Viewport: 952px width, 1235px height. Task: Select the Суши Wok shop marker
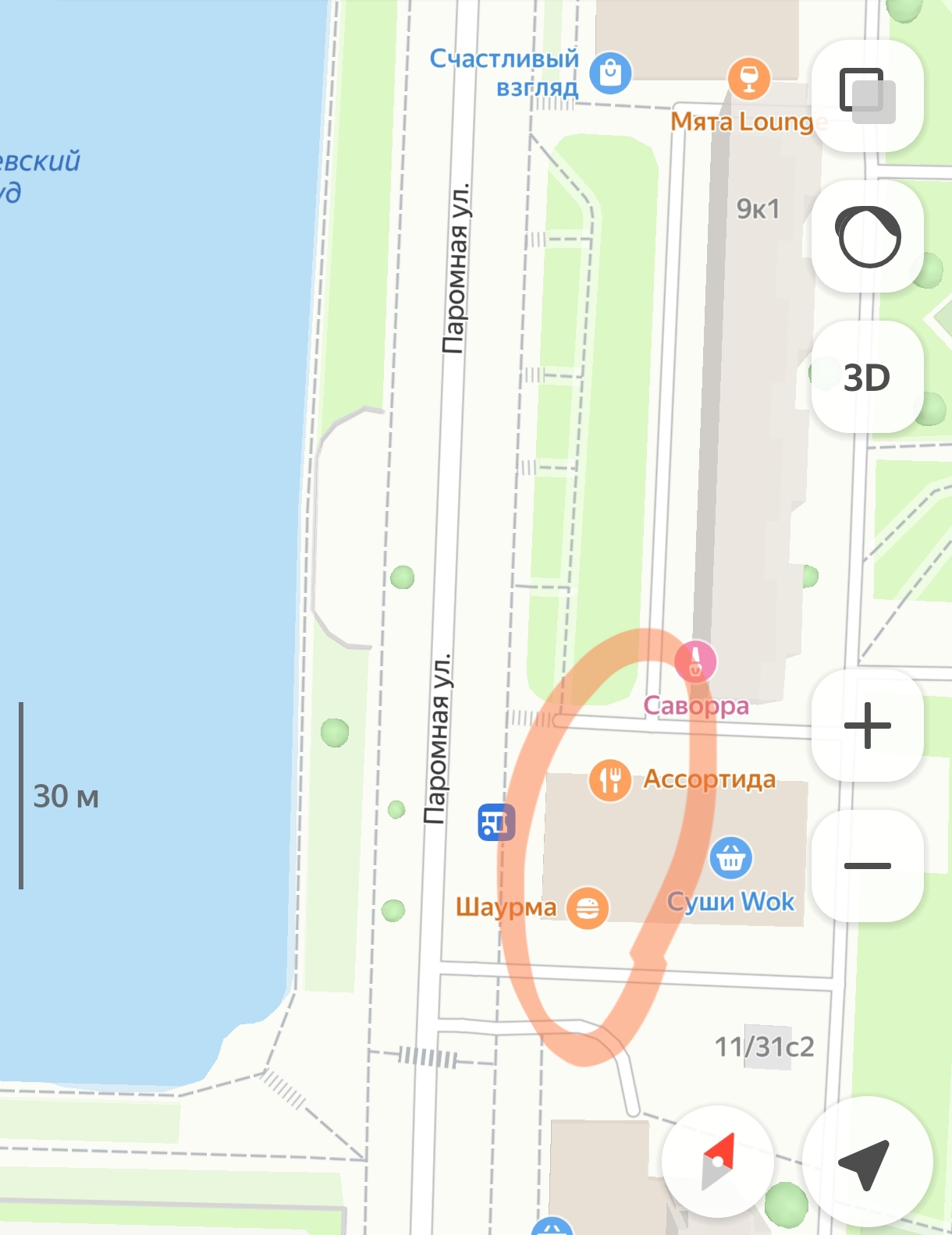[730, 857]
